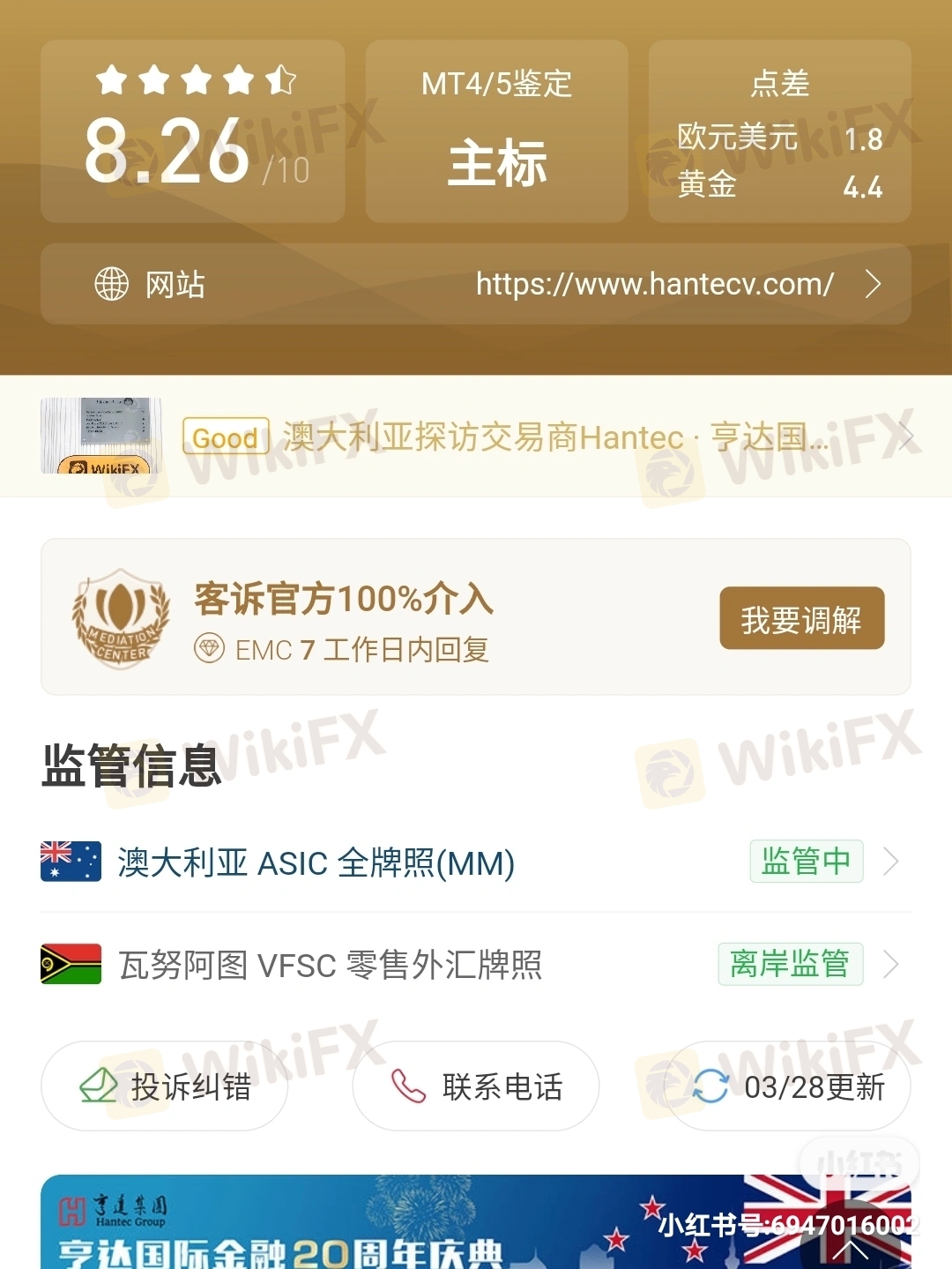Screen dimensions: 952x1269
Task: Open the MT4/5鉴定 主标 card
Action: [496, 132]
